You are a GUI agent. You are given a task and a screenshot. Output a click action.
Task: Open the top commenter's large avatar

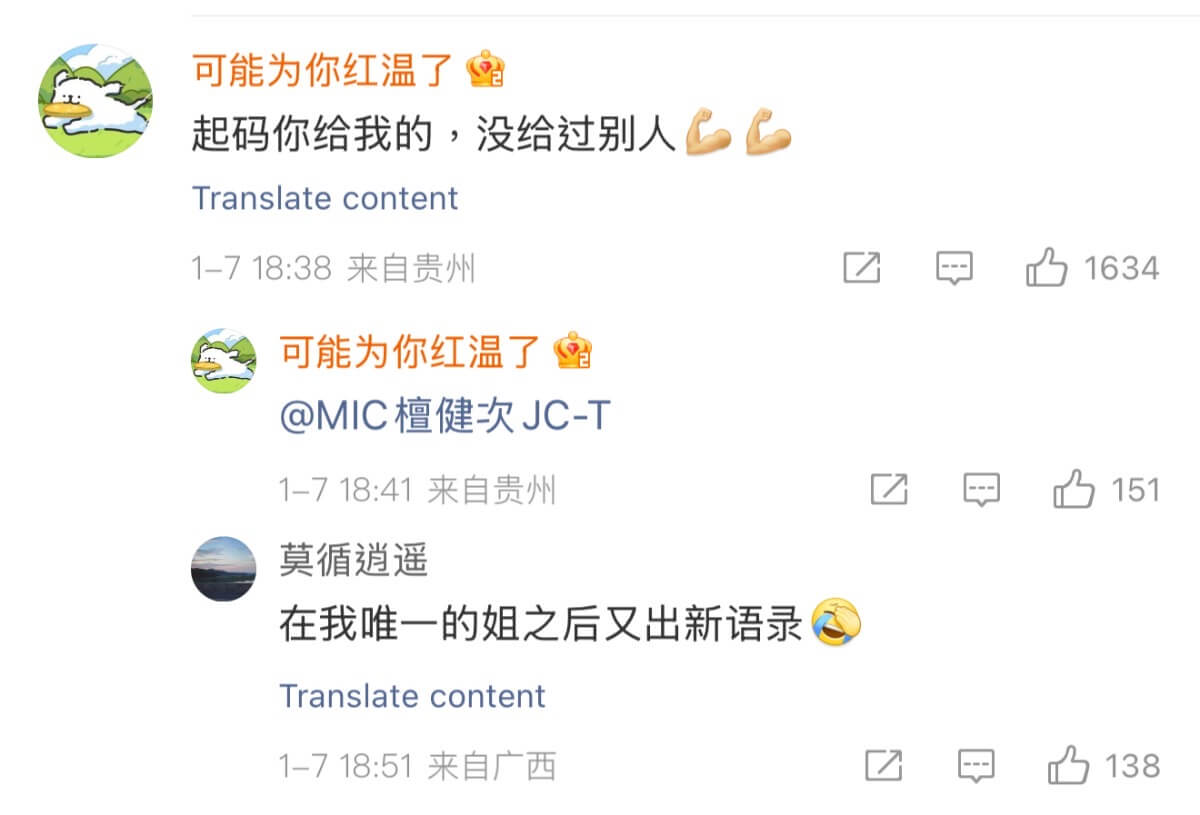click(x=96, y=101)
